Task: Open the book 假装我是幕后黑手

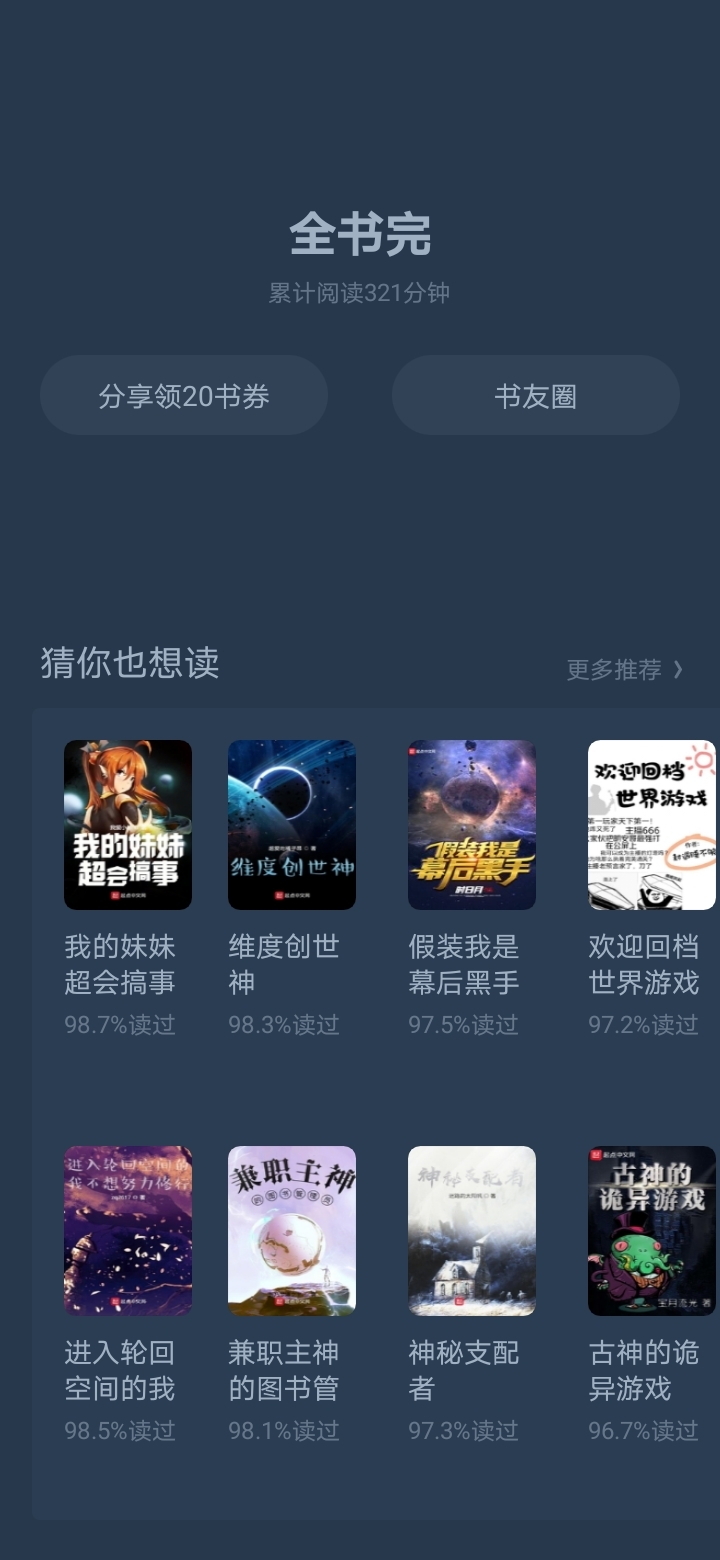Action: [472, 825]
